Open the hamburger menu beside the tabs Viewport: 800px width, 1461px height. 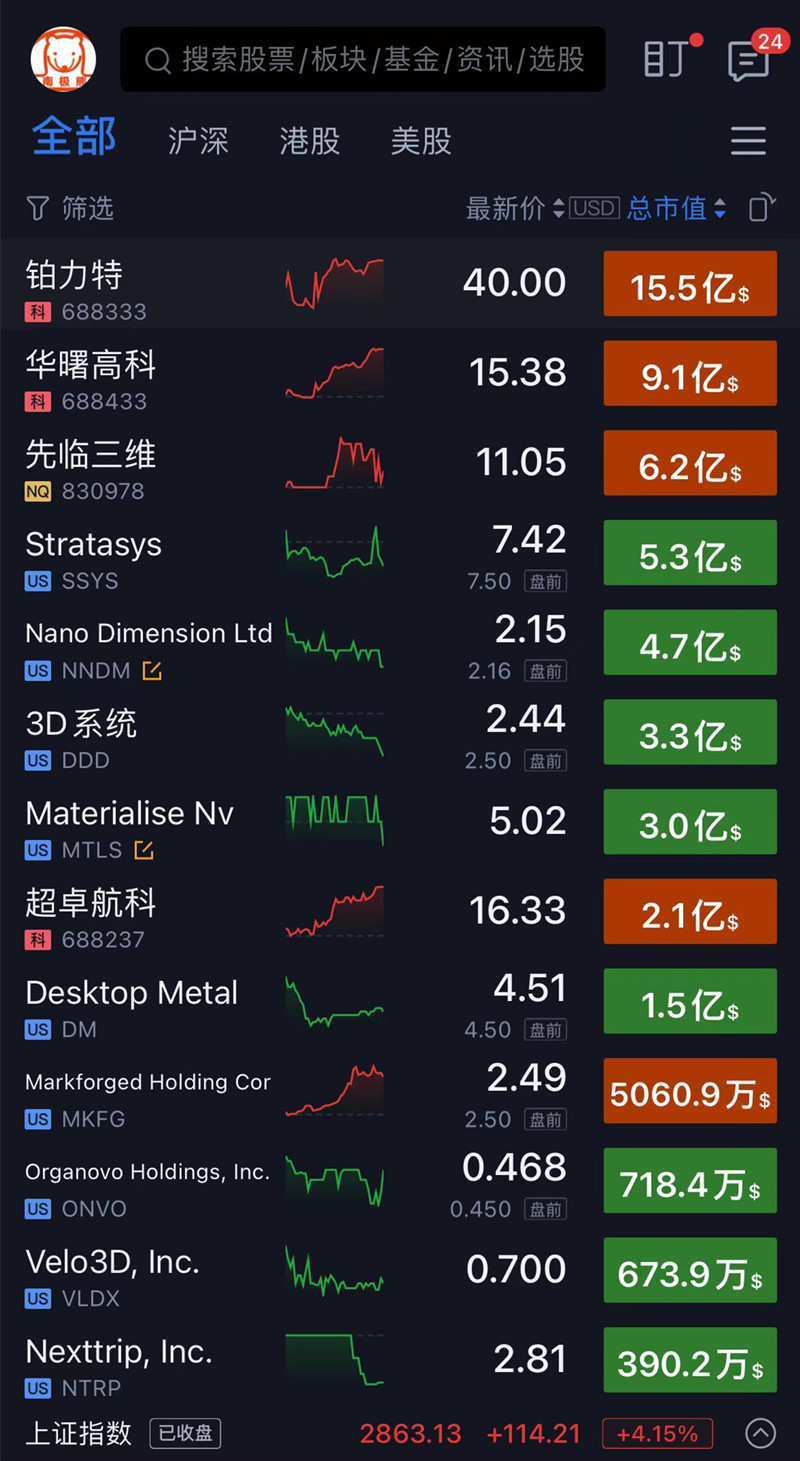pyautogui.click(x=748, y=141)
